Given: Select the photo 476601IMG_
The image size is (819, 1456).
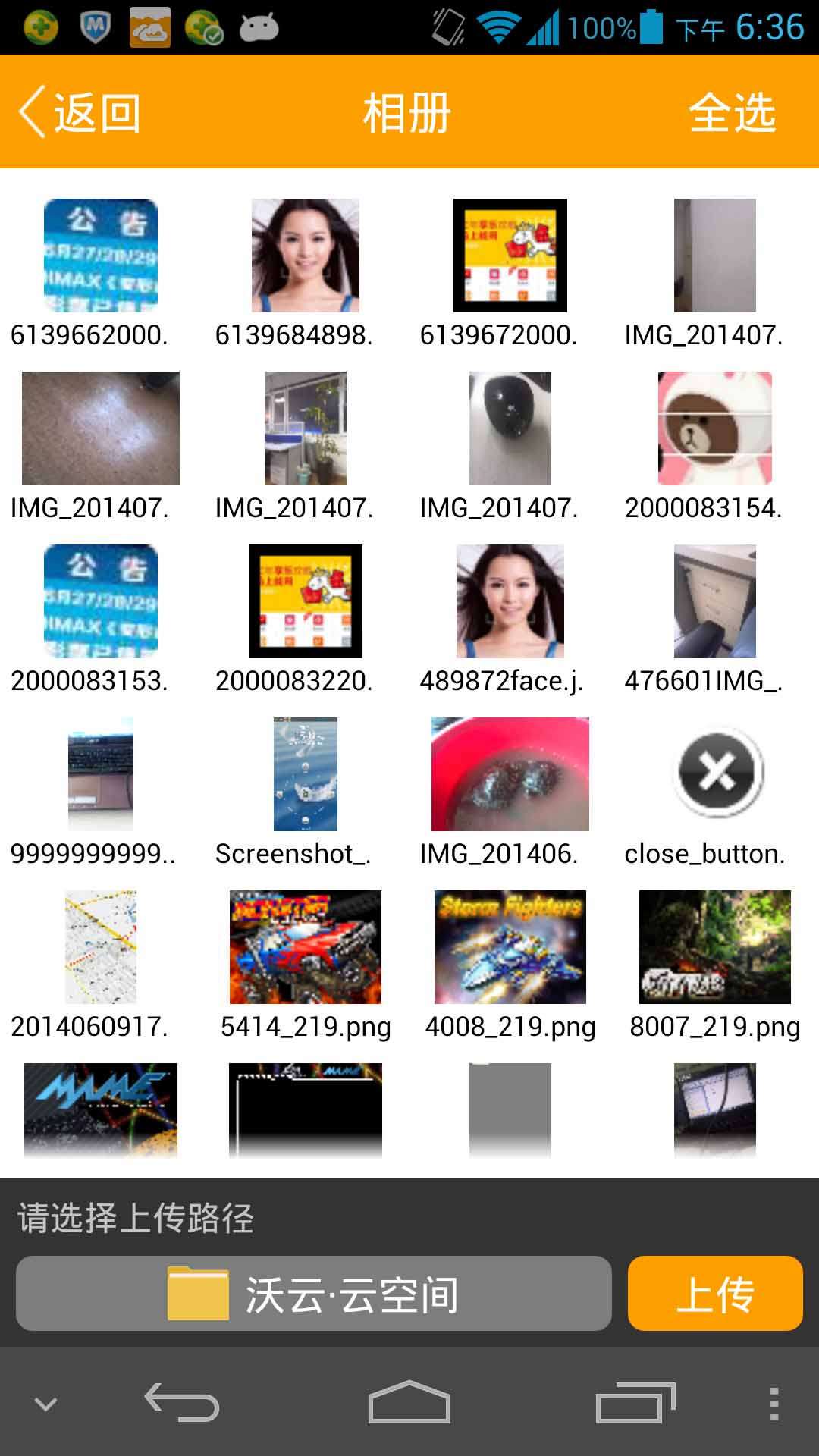Looking at the screenshot, I should (x=714, y=601).
